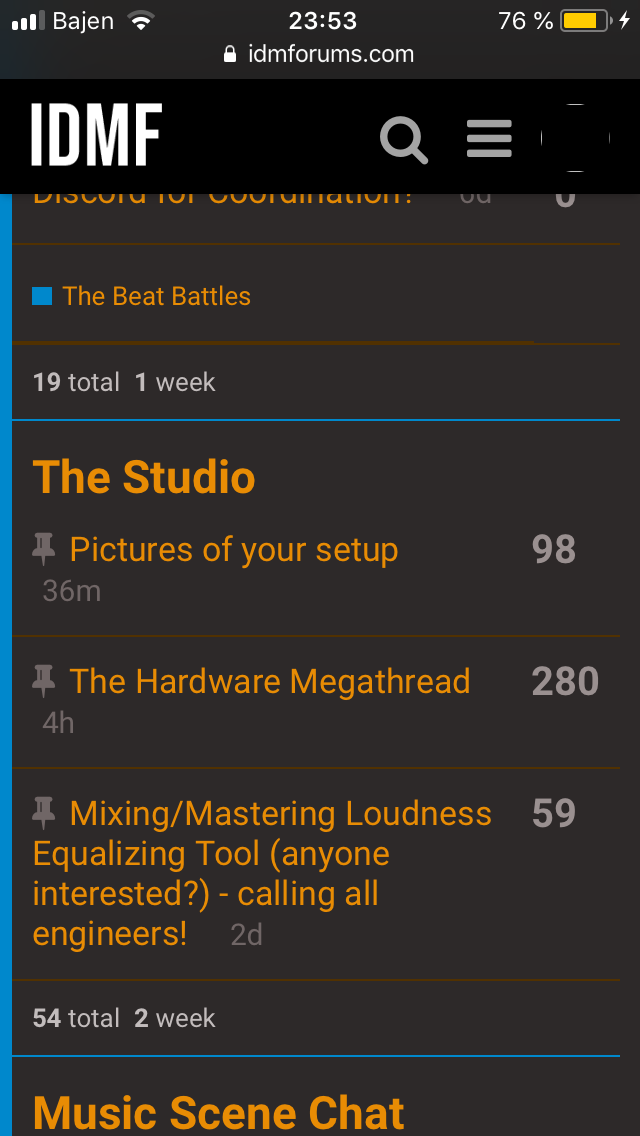Open the Music Scene Chat category
Screen dimensions: 640x1136
218,1112
